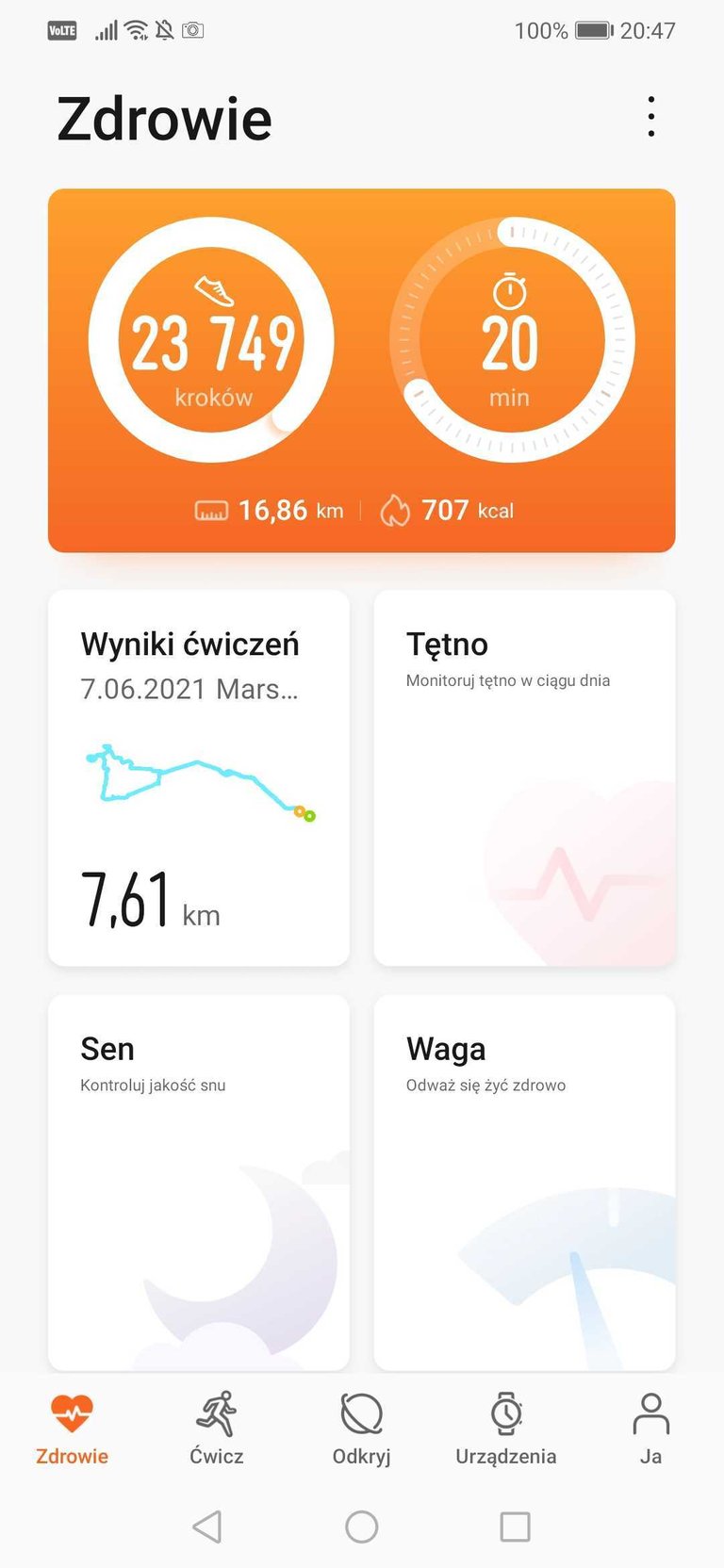Screen dimensions: 724x1568
Task: Tap the system back button
Action: coord(207,1527)
